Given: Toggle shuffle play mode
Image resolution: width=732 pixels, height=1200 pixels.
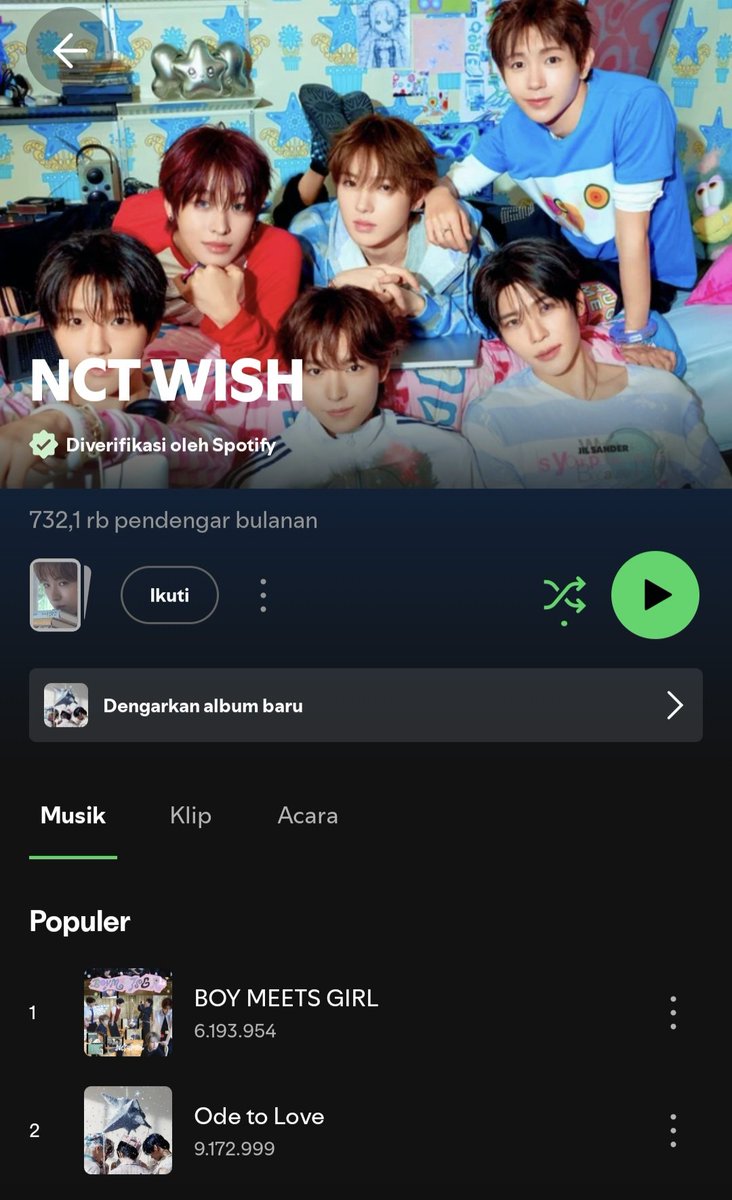Looking at the screenshot, I should (x=565, y=597).
